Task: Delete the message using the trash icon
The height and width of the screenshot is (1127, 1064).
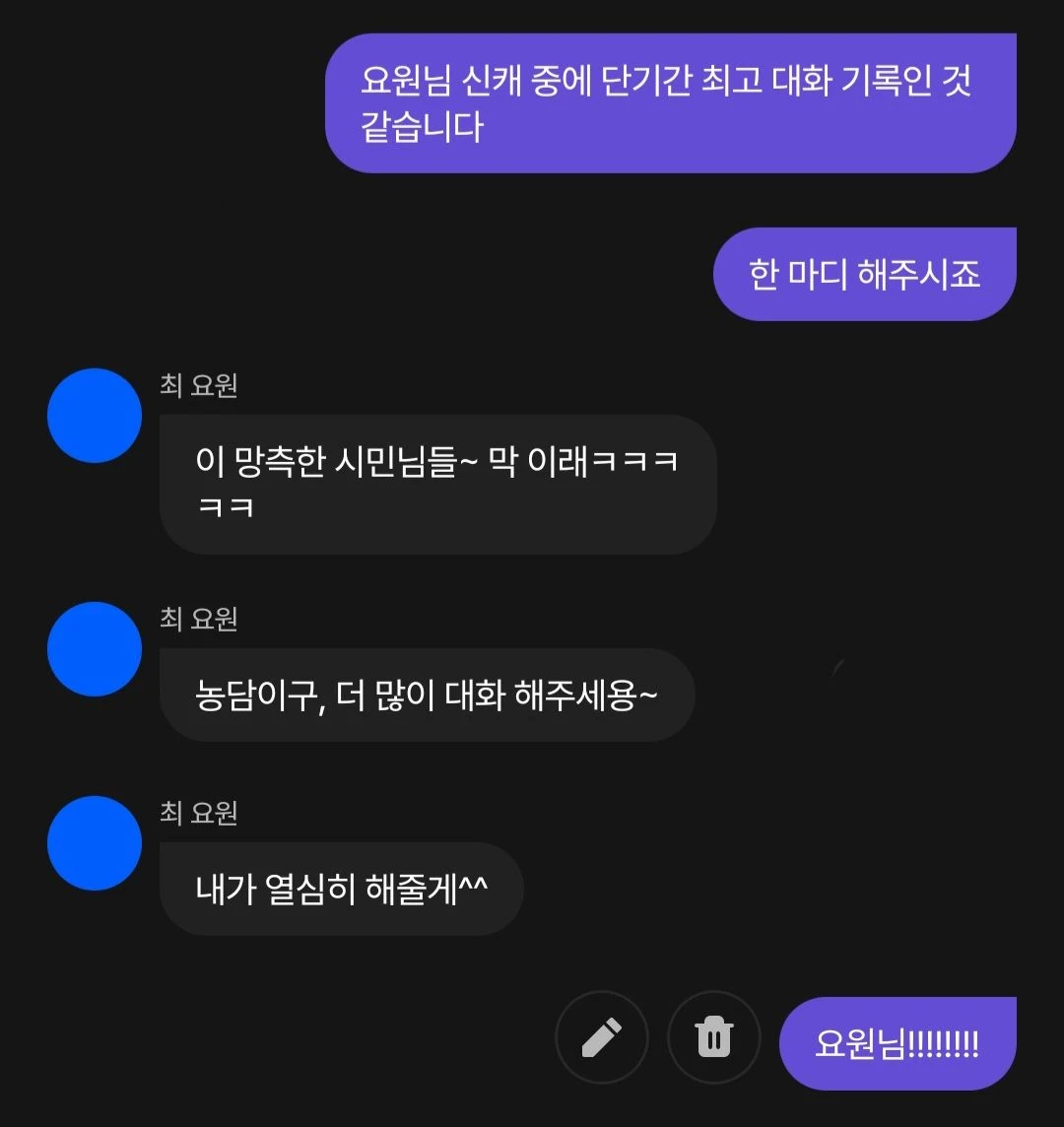Action: (x=713, y=1037)
